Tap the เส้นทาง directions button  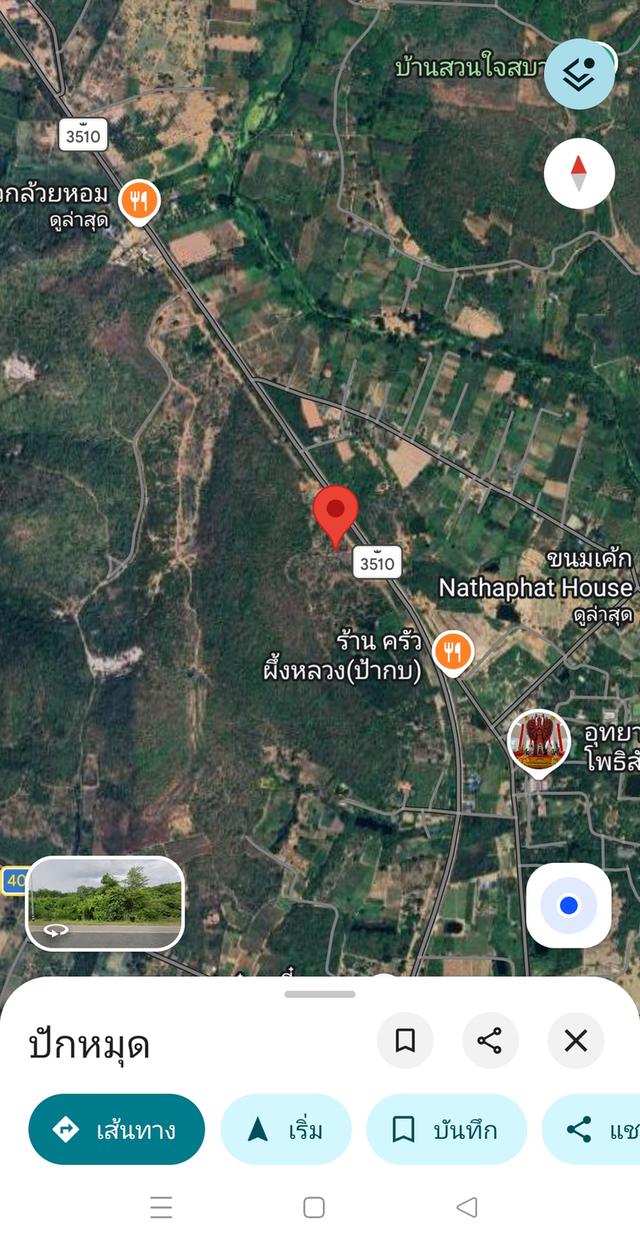pos(117,1129)
